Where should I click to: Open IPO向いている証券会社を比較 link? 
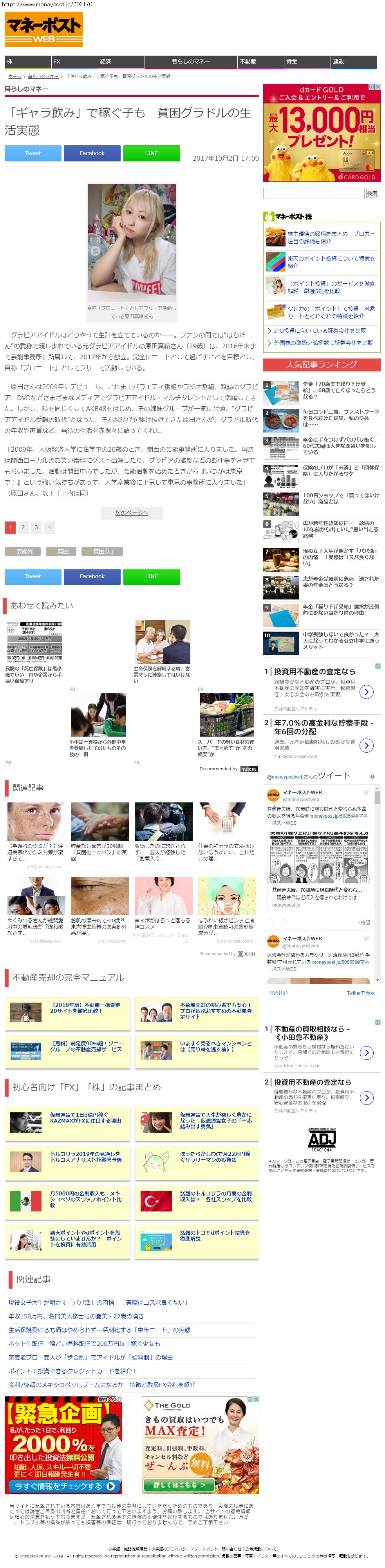tap(319, 331)
